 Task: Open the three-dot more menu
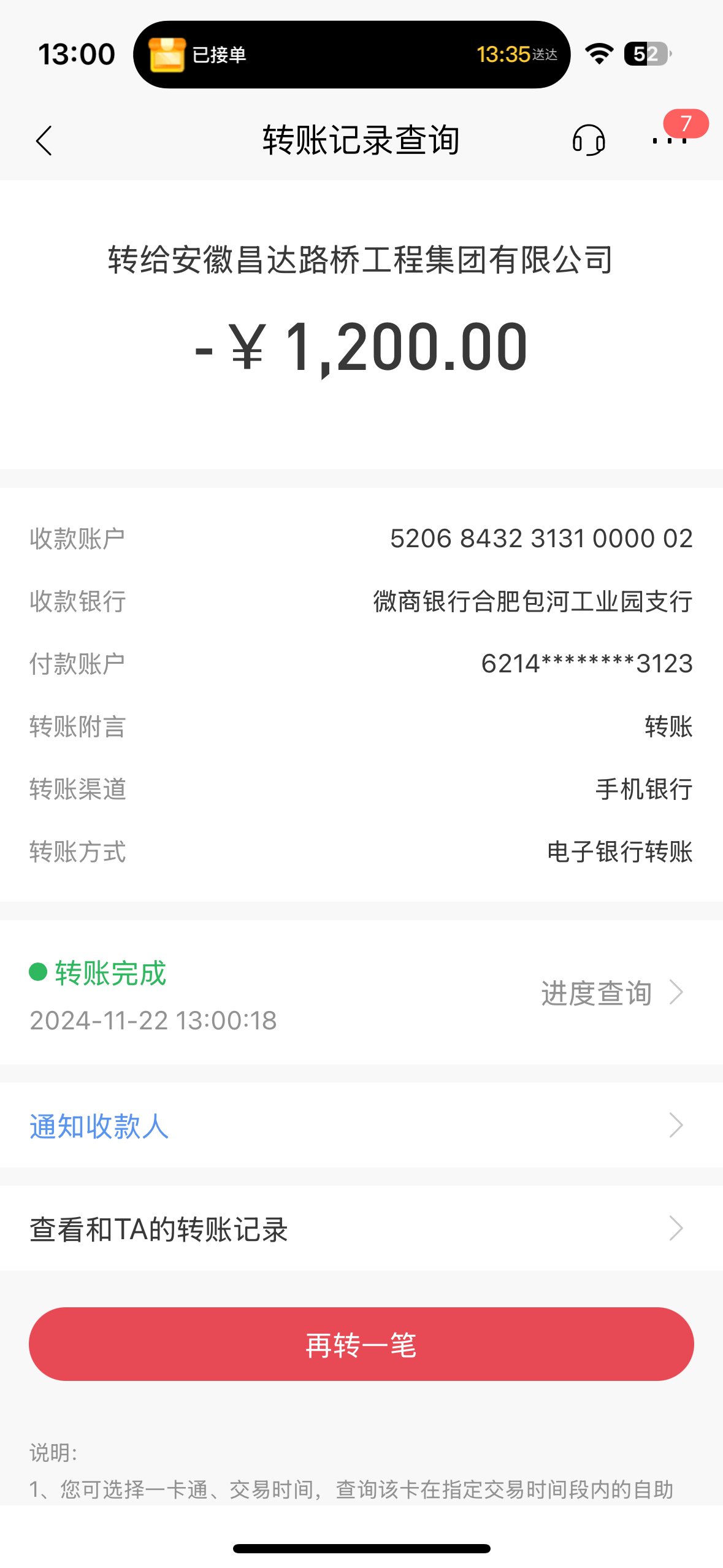pyautogui.click(x=670, y=140)
